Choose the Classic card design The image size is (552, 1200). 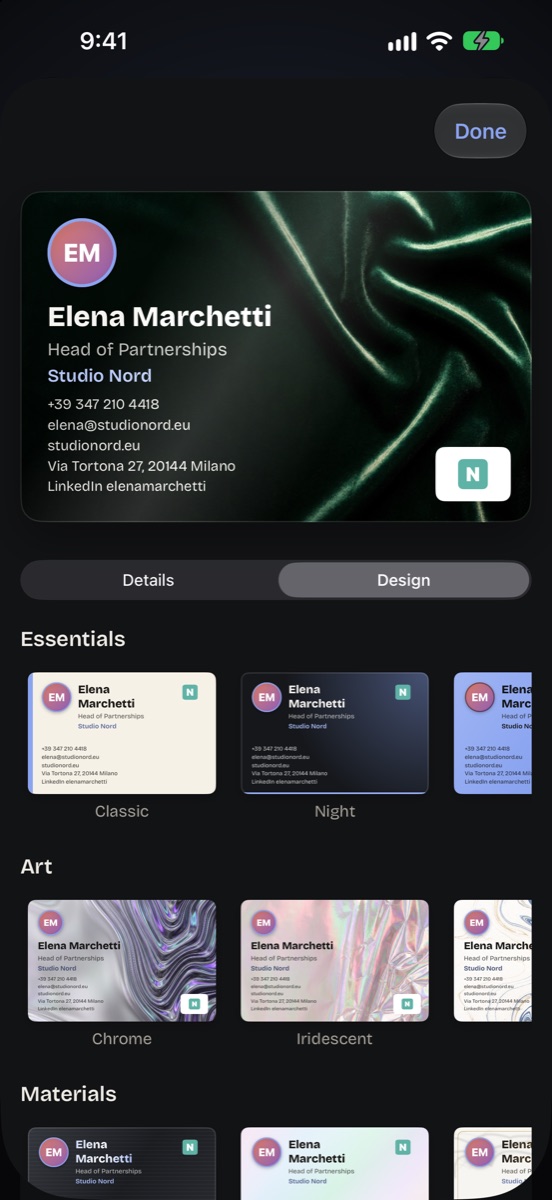click(x=122, y=733)
